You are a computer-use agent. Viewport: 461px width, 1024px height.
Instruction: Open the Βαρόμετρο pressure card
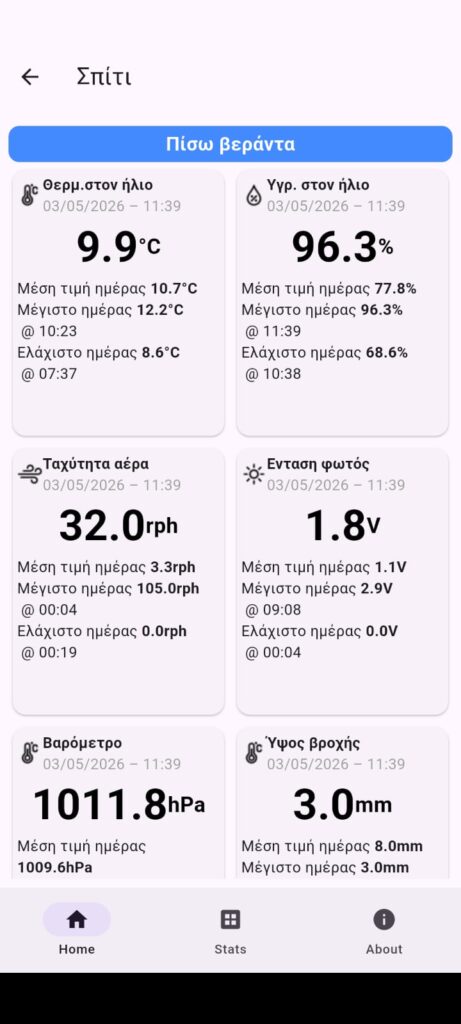118,807
